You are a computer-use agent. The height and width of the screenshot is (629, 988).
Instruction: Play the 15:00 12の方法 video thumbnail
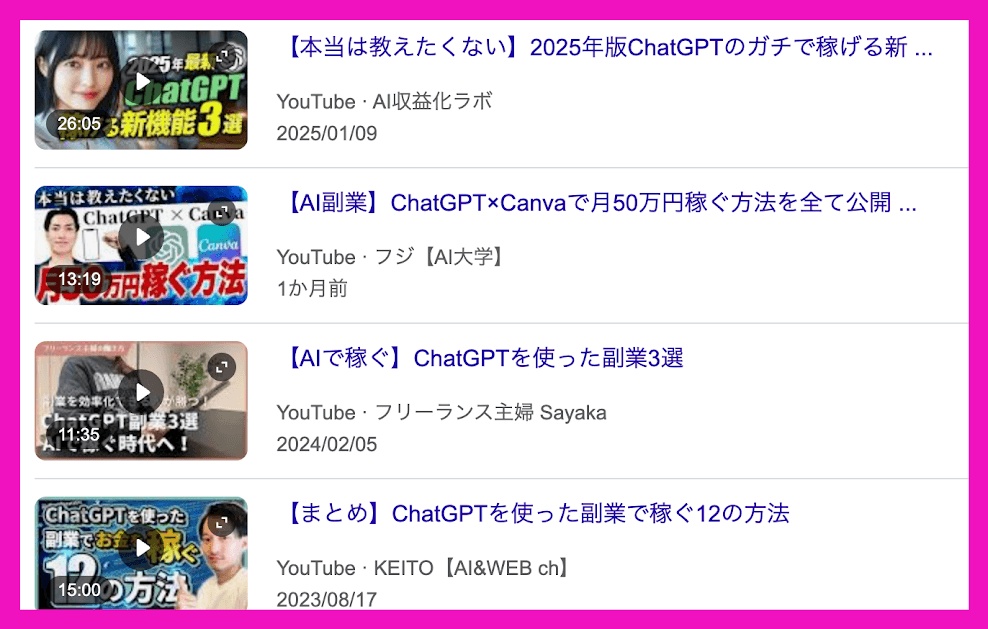point(142,547)
